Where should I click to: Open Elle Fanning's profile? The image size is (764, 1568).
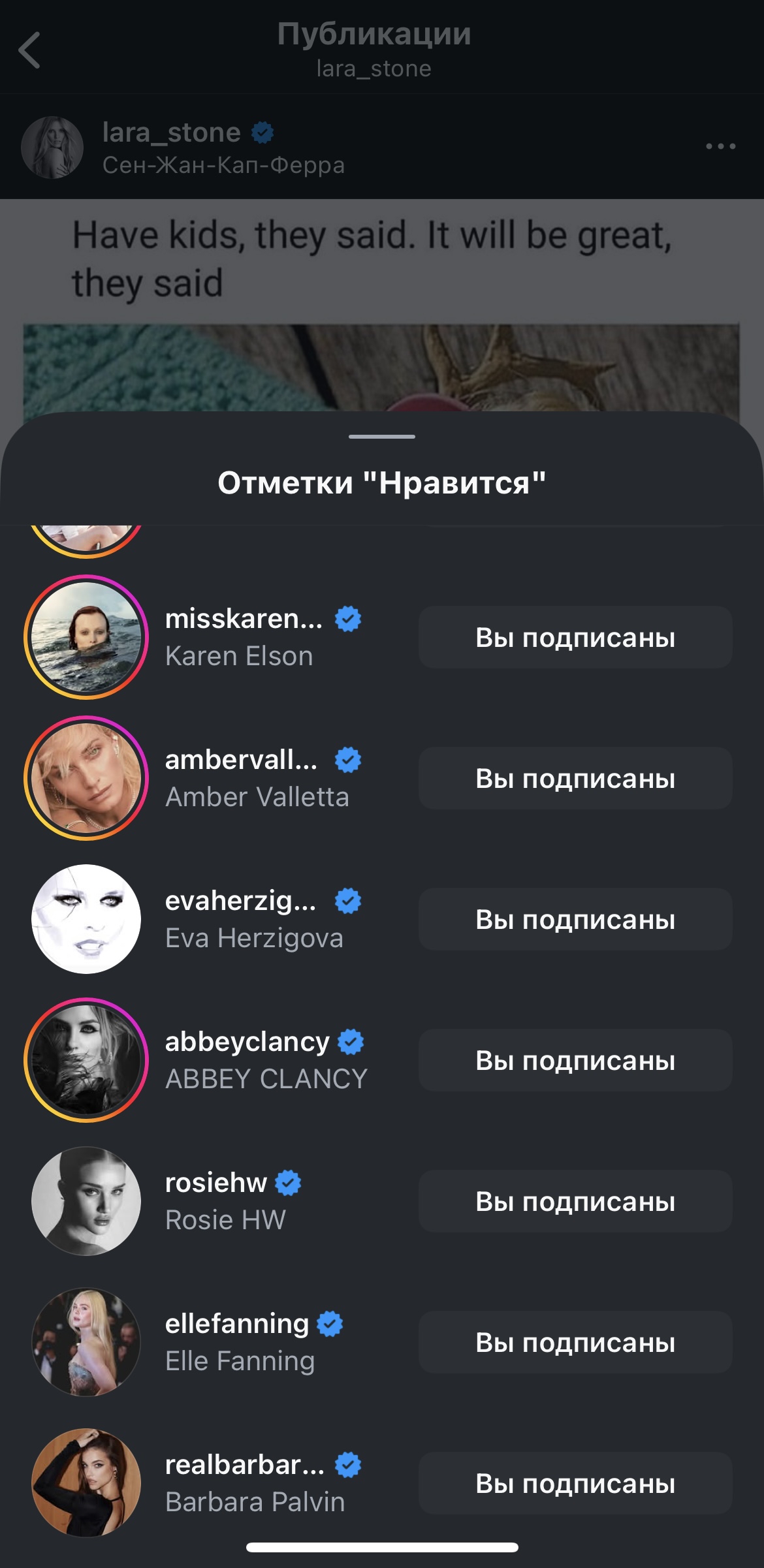pyautogui.click(x=253, y=1341)
